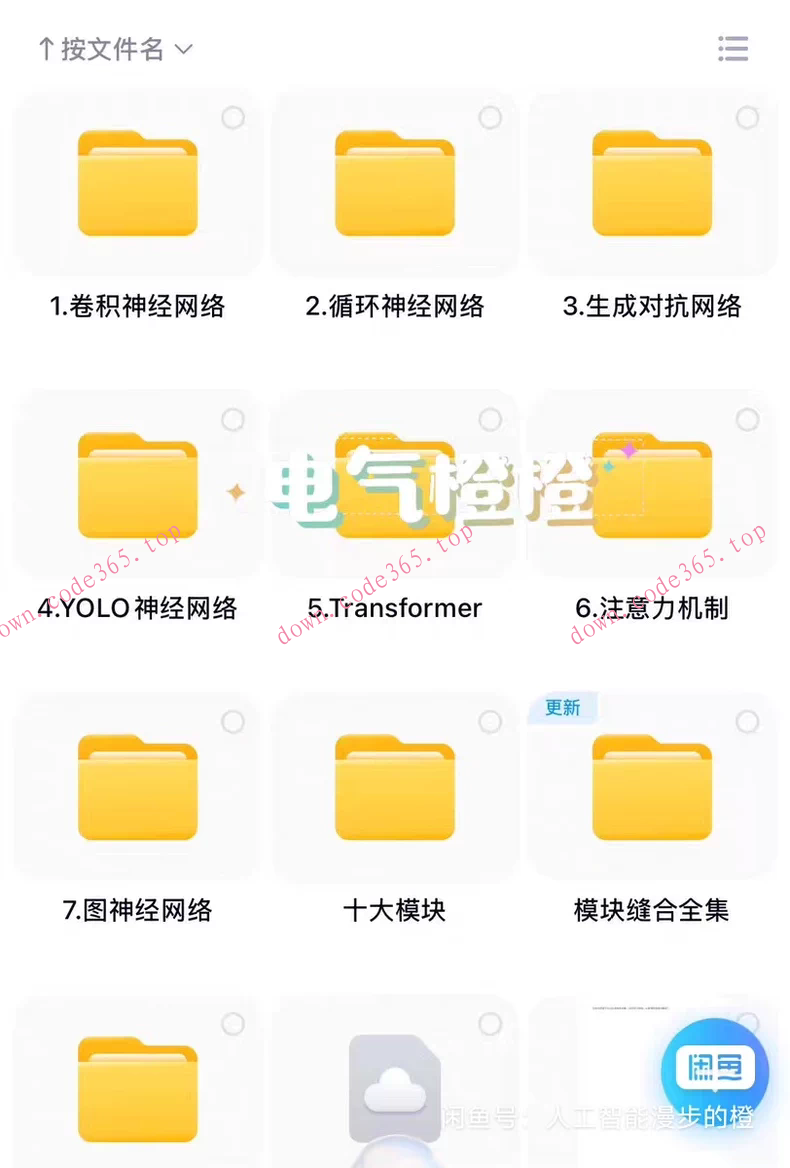Image resolution: width=790 pixels, height=1168 pixels.
Task: Select the circle on 7.图神经网络
Action: (x=232, y=719)
